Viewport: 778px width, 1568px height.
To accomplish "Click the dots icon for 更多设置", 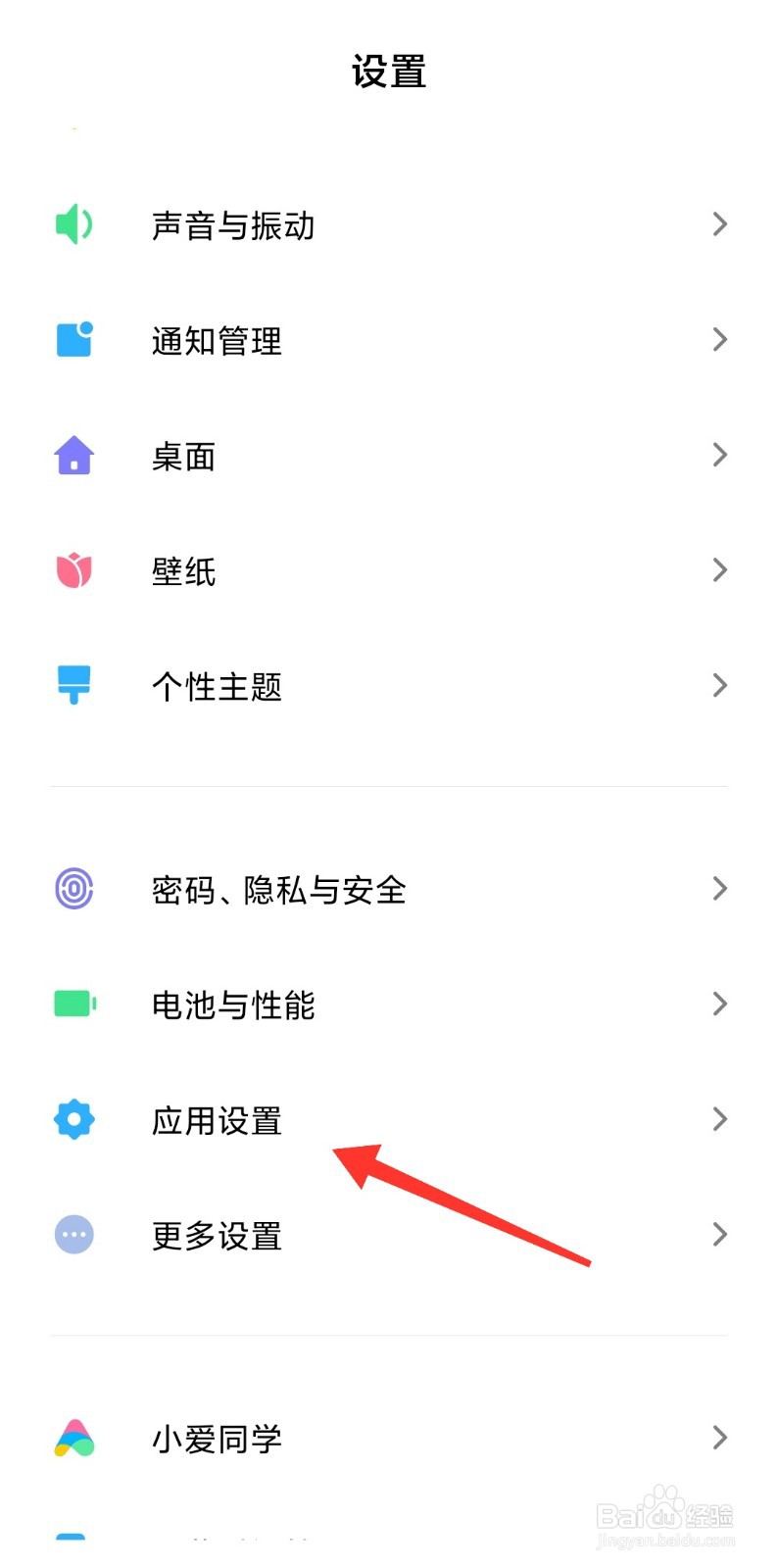I will 73,1235.
